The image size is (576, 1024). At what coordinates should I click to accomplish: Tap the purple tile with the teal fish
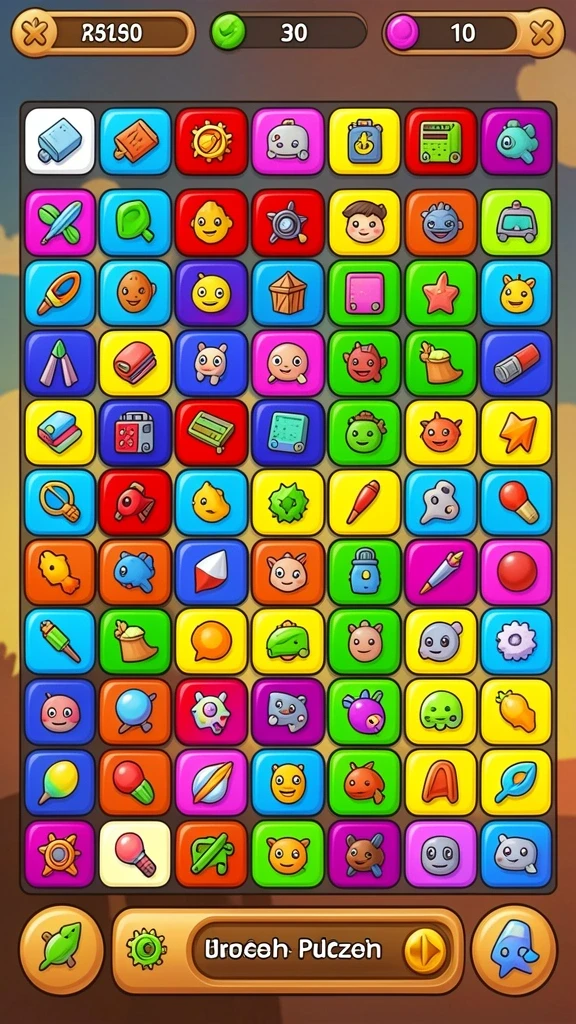tap(517, 141)
